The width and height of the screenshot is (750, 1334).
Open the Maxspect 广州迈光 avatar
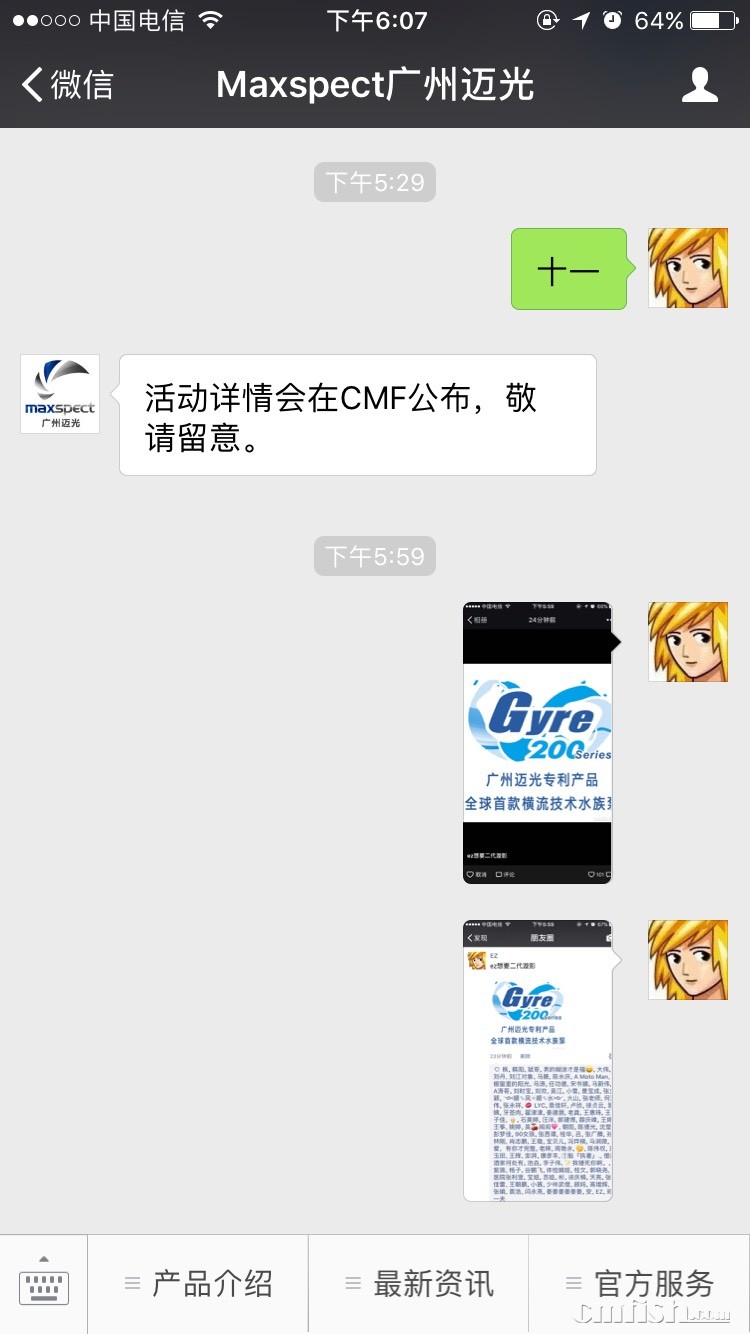[x=60, y=394]
